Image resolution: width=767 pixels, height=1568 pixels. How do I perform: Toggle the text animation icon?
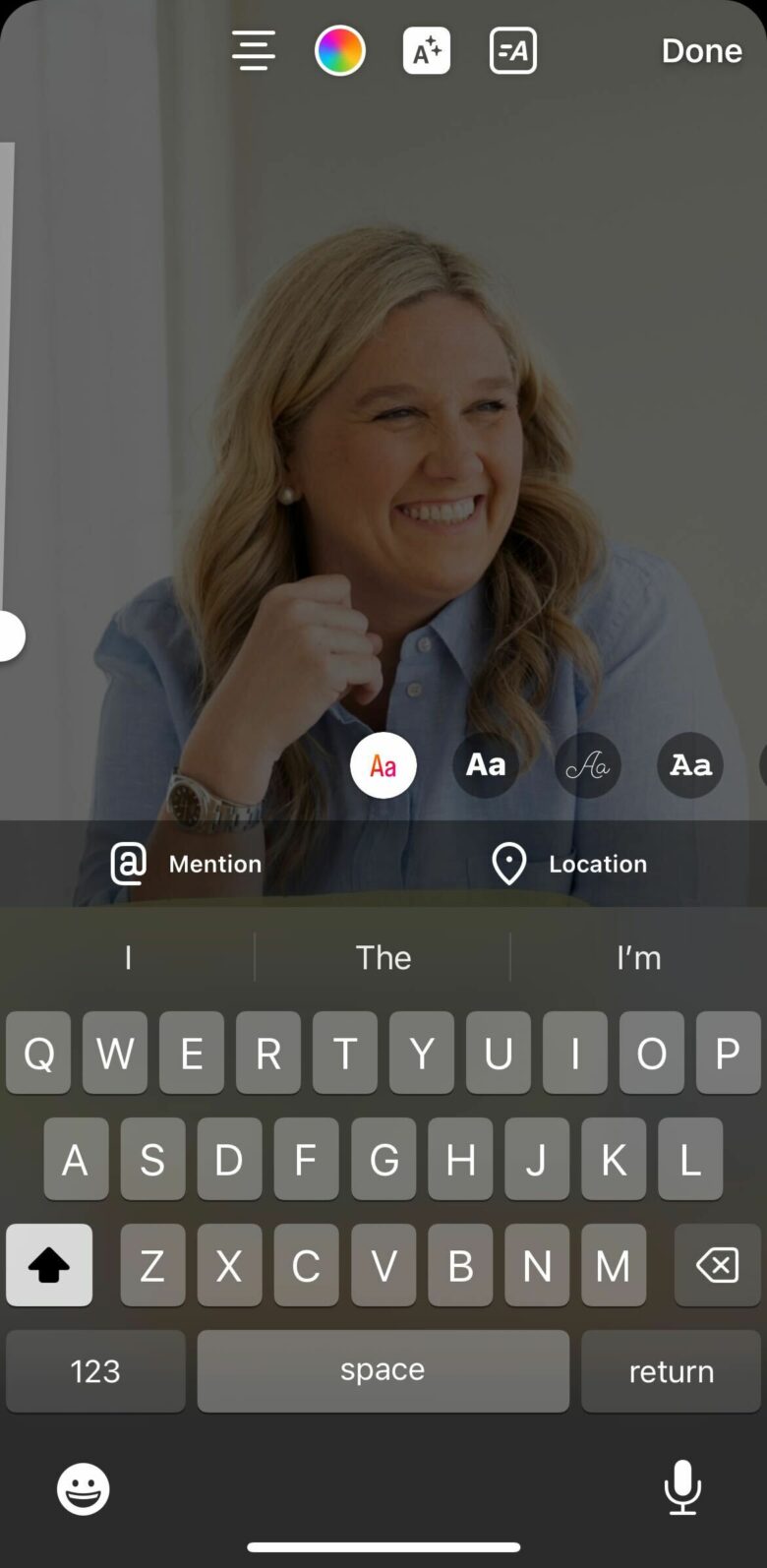point(513,50)
